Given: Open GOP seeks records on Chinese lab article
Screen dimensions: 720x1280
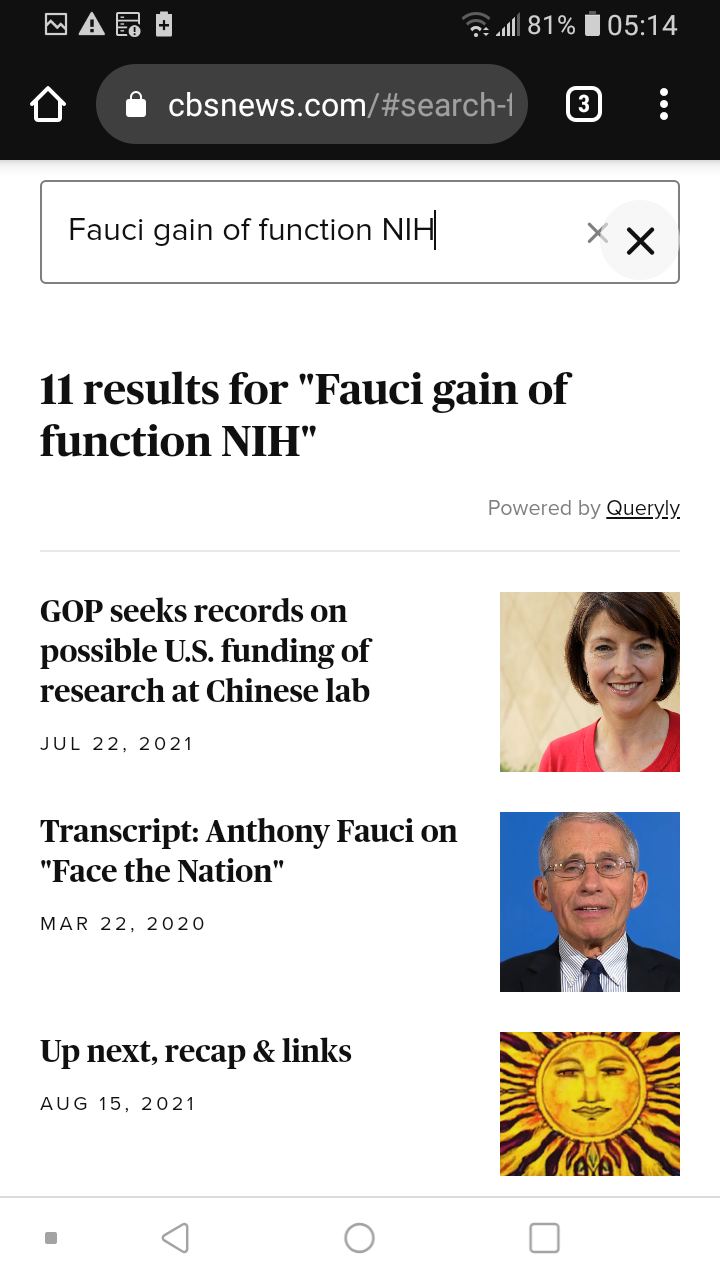Looking at the screenshot, I should coord(205,651).
